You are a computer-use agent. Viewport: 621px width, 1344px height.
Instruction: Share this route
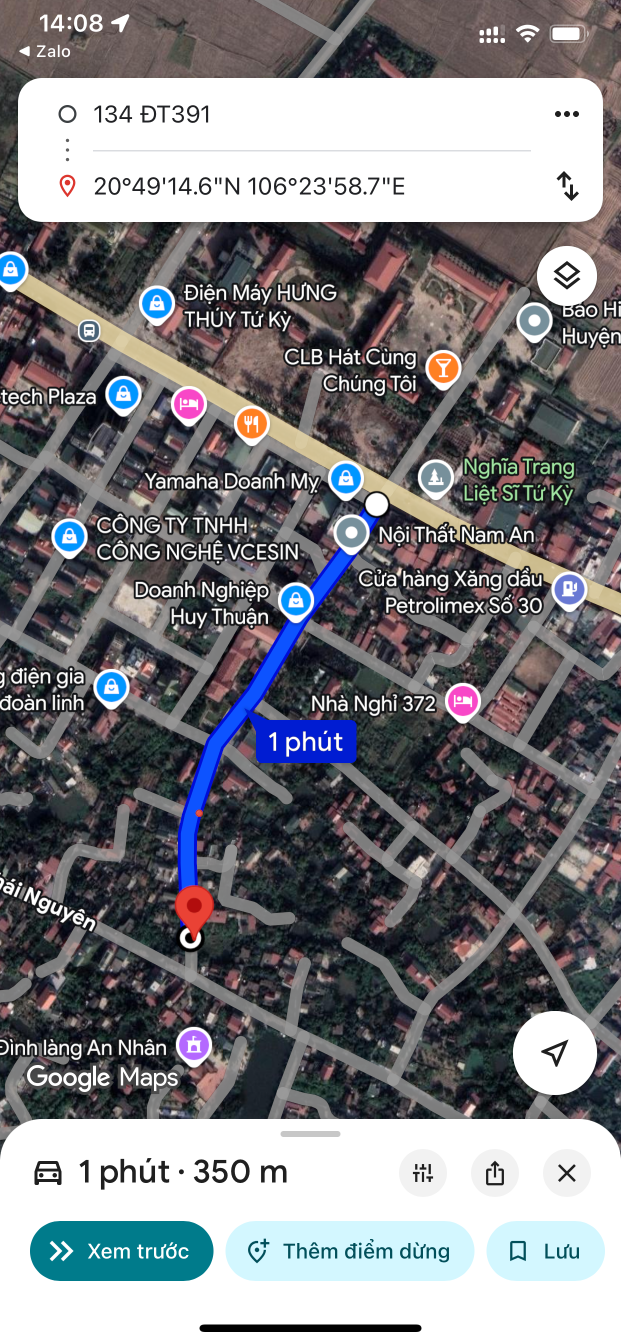point(495,1173)
